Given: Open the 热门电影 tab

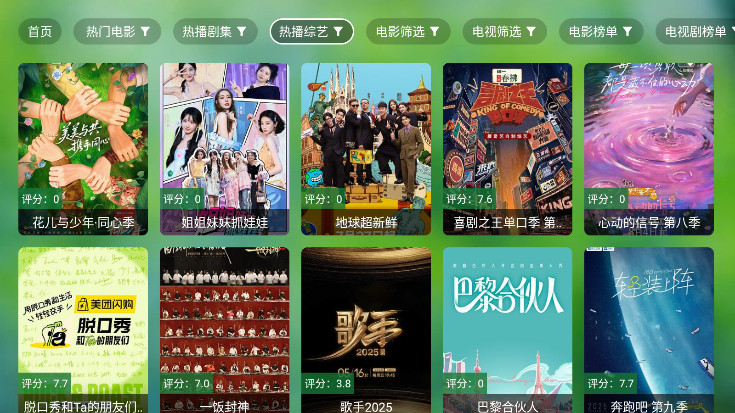Looking at the screenshot, I should click(x=117, y=31).
